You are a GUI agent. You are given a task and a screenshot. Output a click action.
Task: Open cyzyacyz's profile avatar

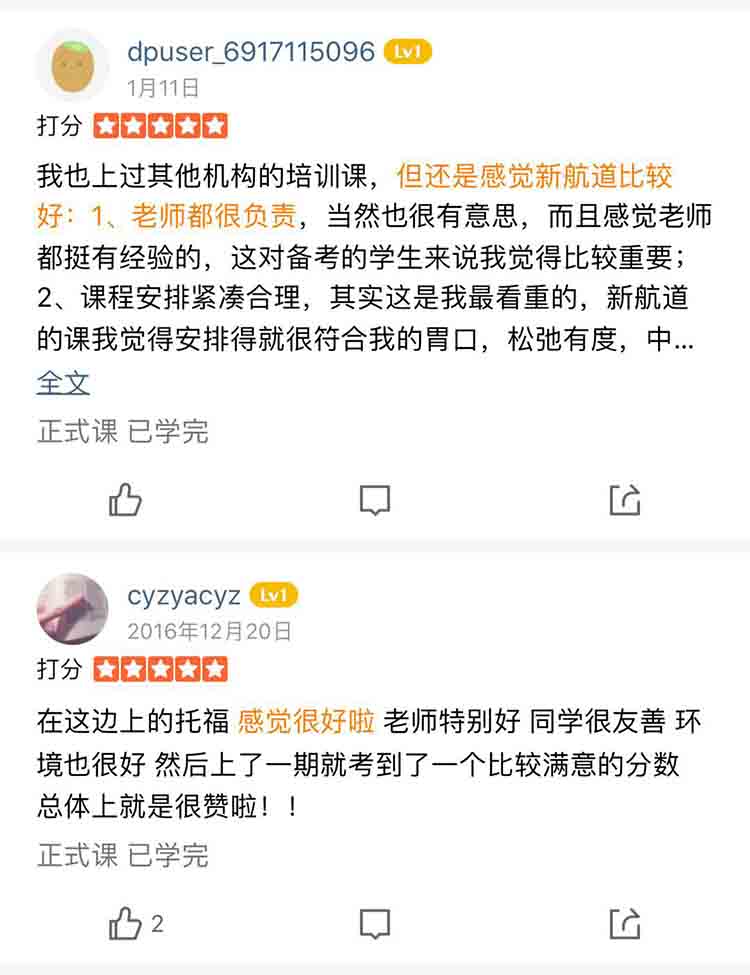click(x=72, y=608)
